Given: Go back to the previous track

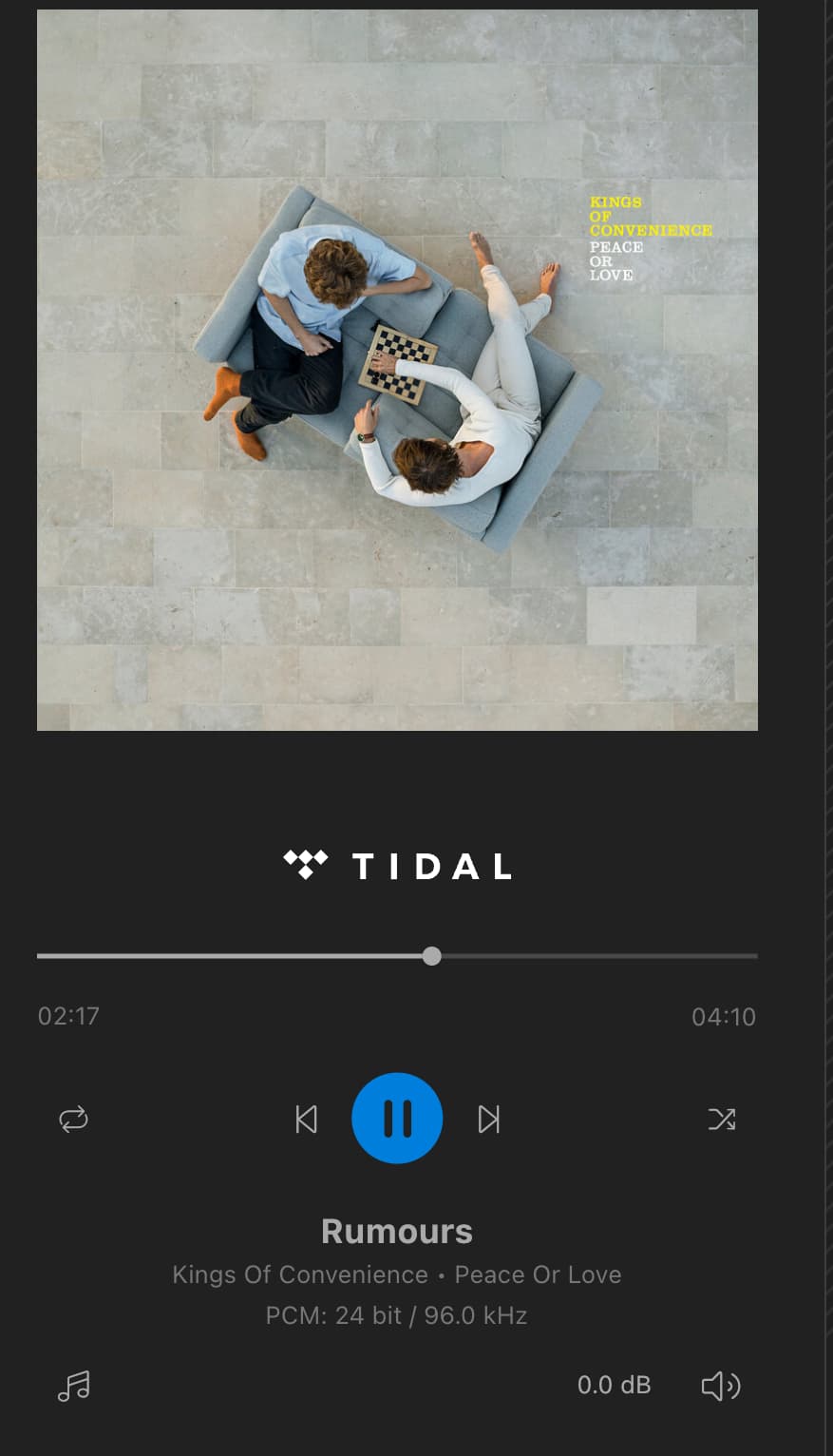Looking at the screenshot, I should coord(306,1120).
